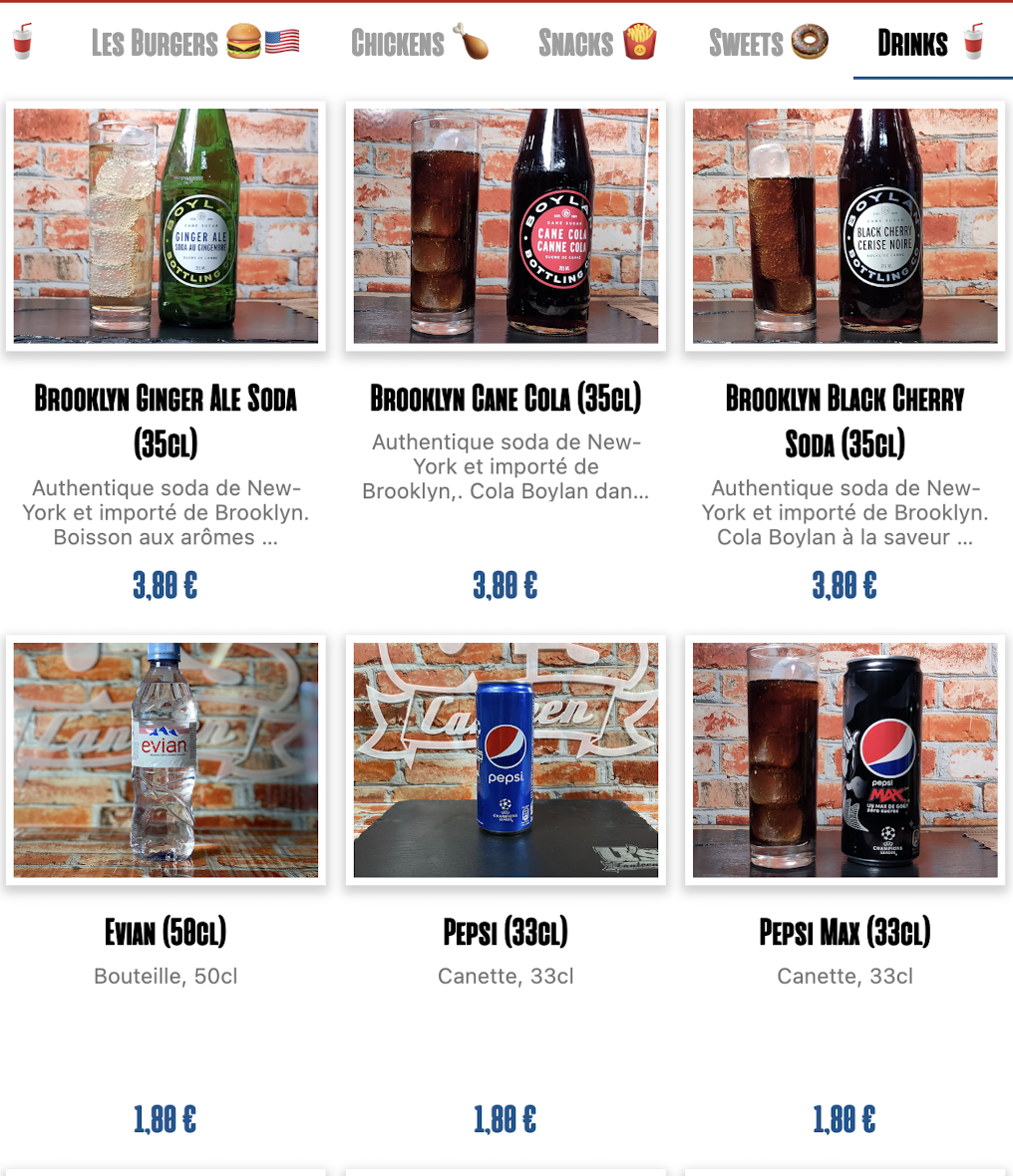Open the Chickens category tab
Viewport: 1013px width, 1176px height.
420,43
